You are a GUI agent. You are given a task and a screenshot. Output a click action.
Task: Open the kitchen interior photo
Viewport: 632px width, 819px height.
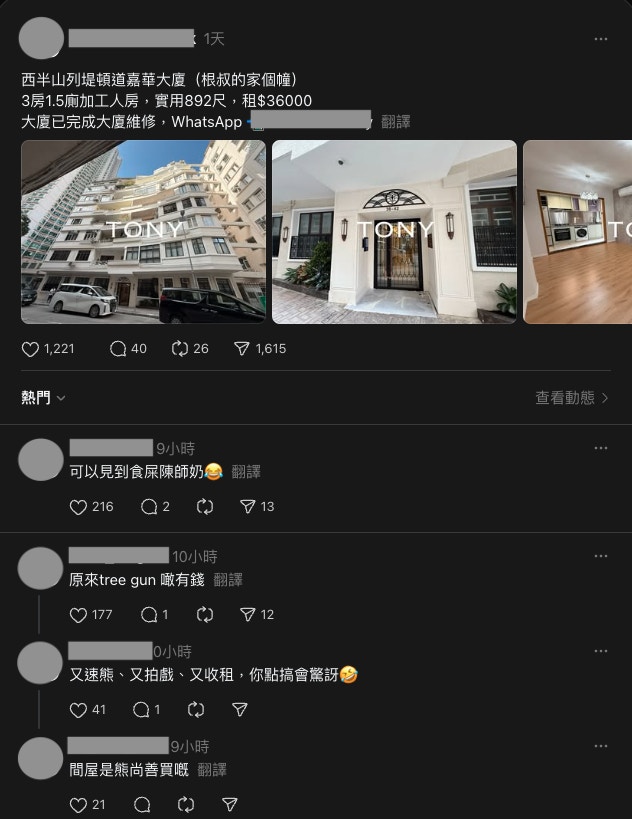click(x=578, y=231)
